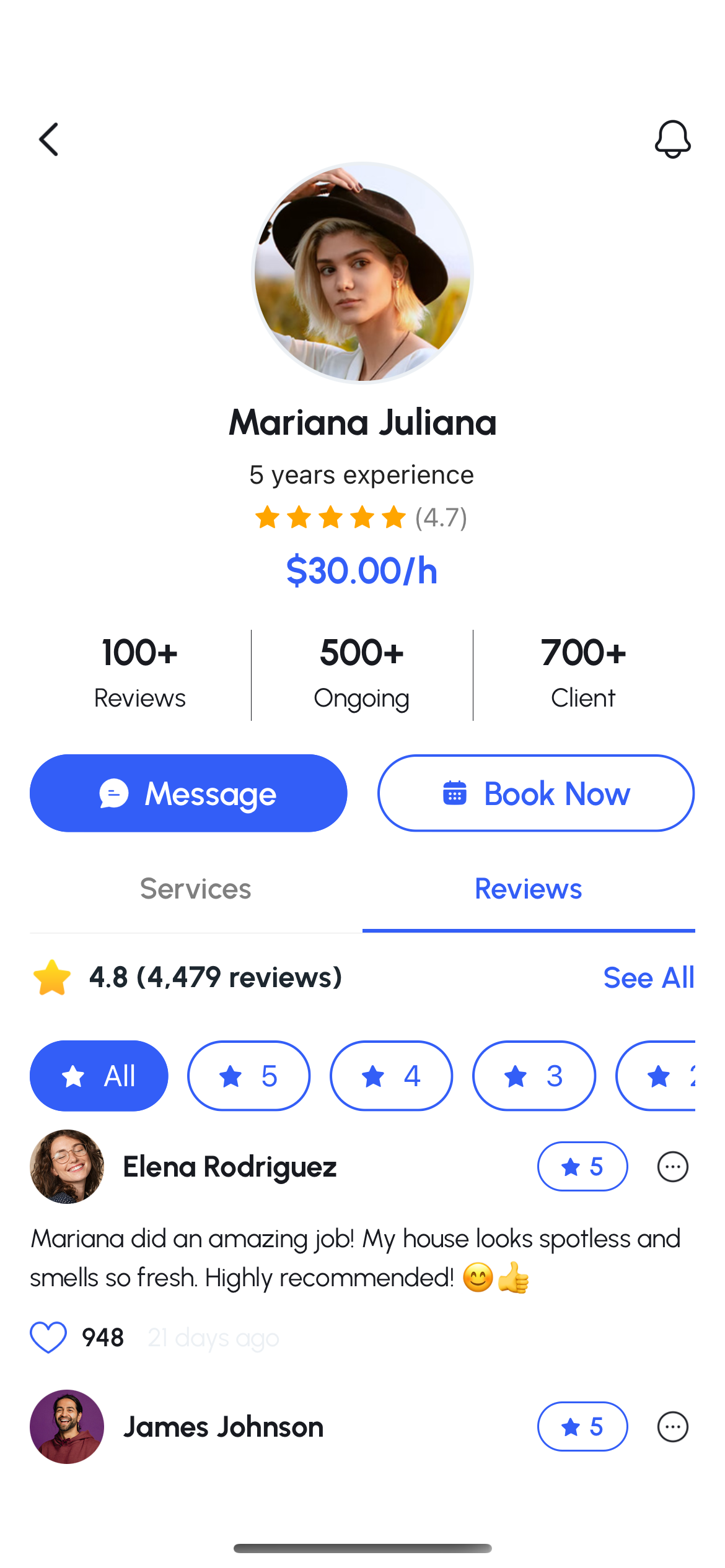Image resolution: width=725 pixels, height=1568 pixels.
Task: Select the All ratings filter chip
Action: [x=99, y=1076]
